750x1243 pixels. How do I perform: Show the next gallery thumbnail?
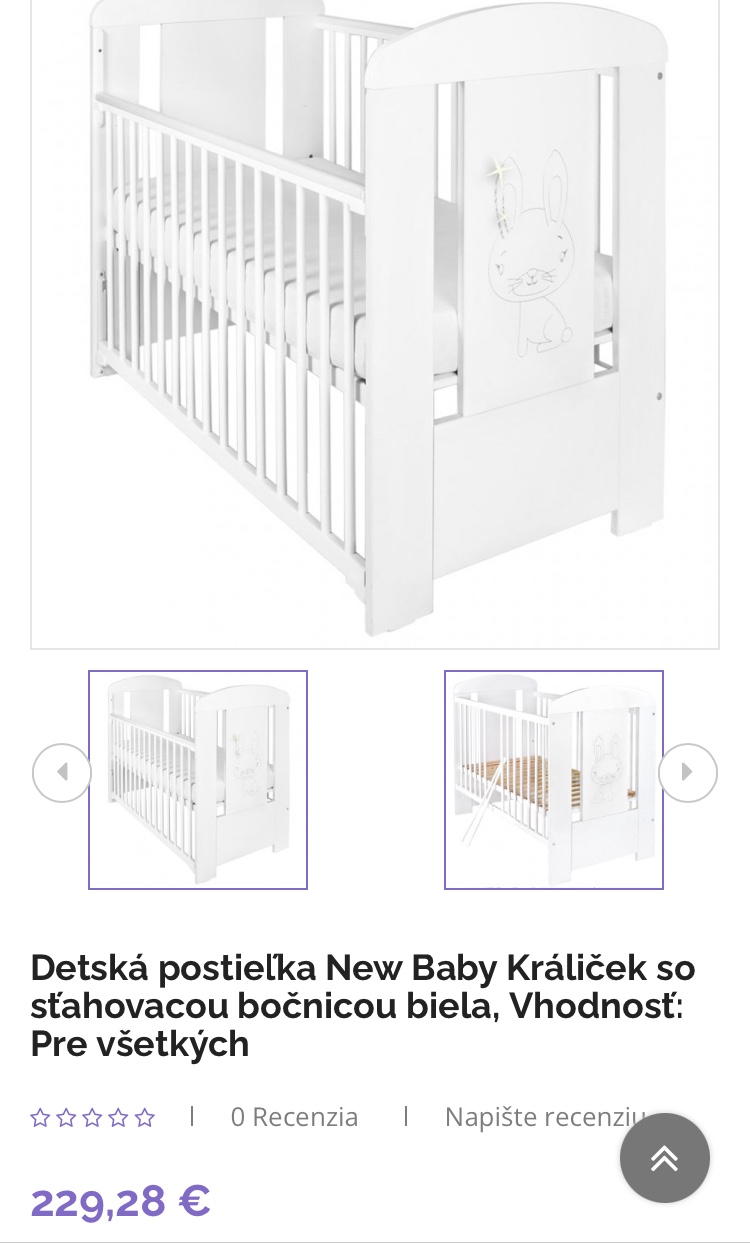(x=688, y=773)
